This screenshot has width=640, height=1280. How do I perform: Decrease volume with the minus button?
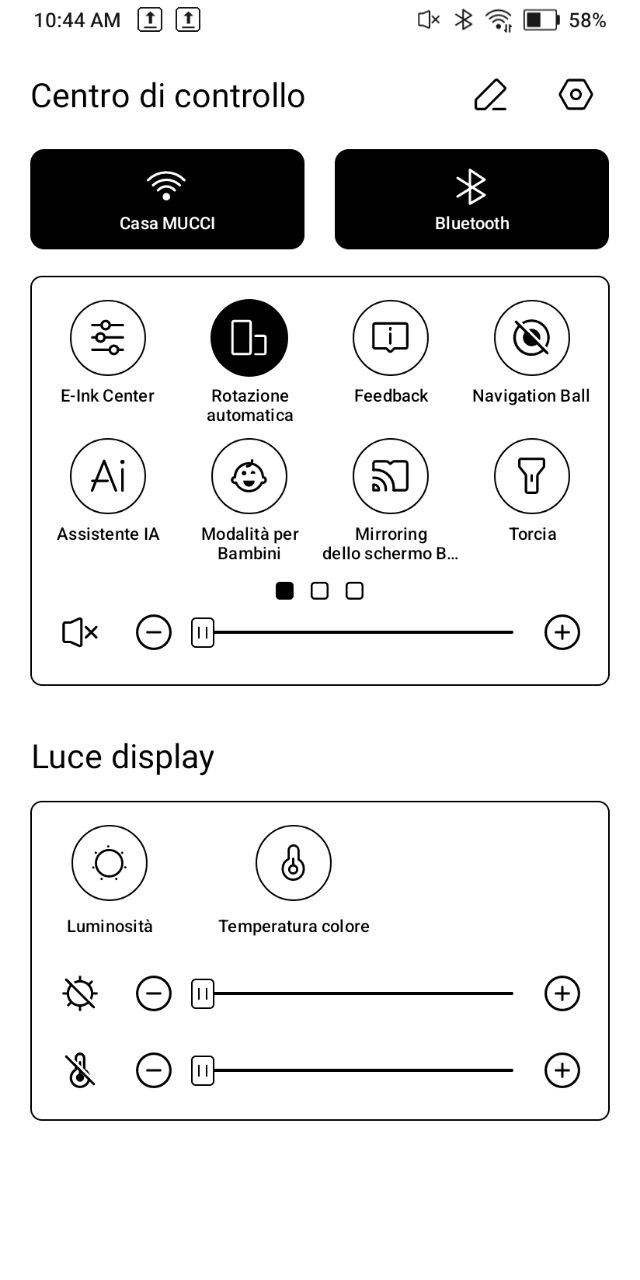[154, 632]
